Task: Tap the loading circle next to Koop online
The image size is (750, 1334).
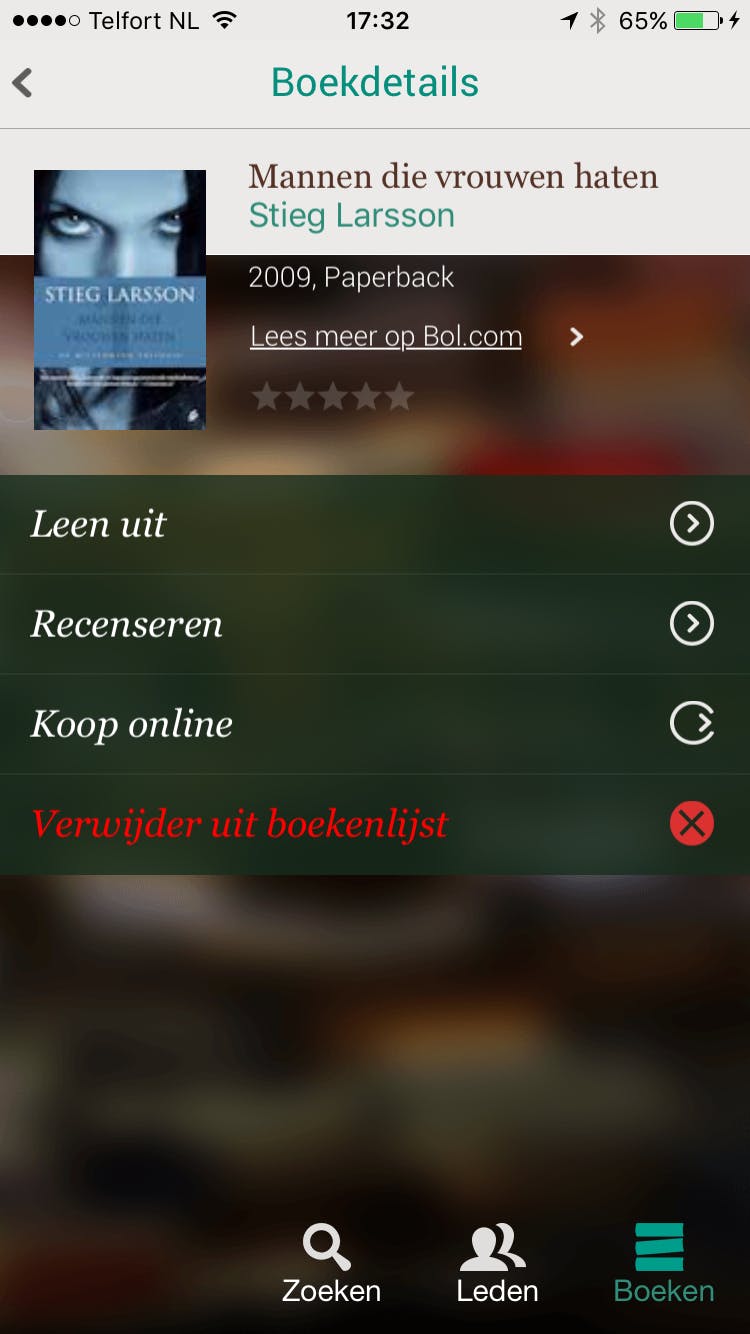Action: [x=691, y=724]
